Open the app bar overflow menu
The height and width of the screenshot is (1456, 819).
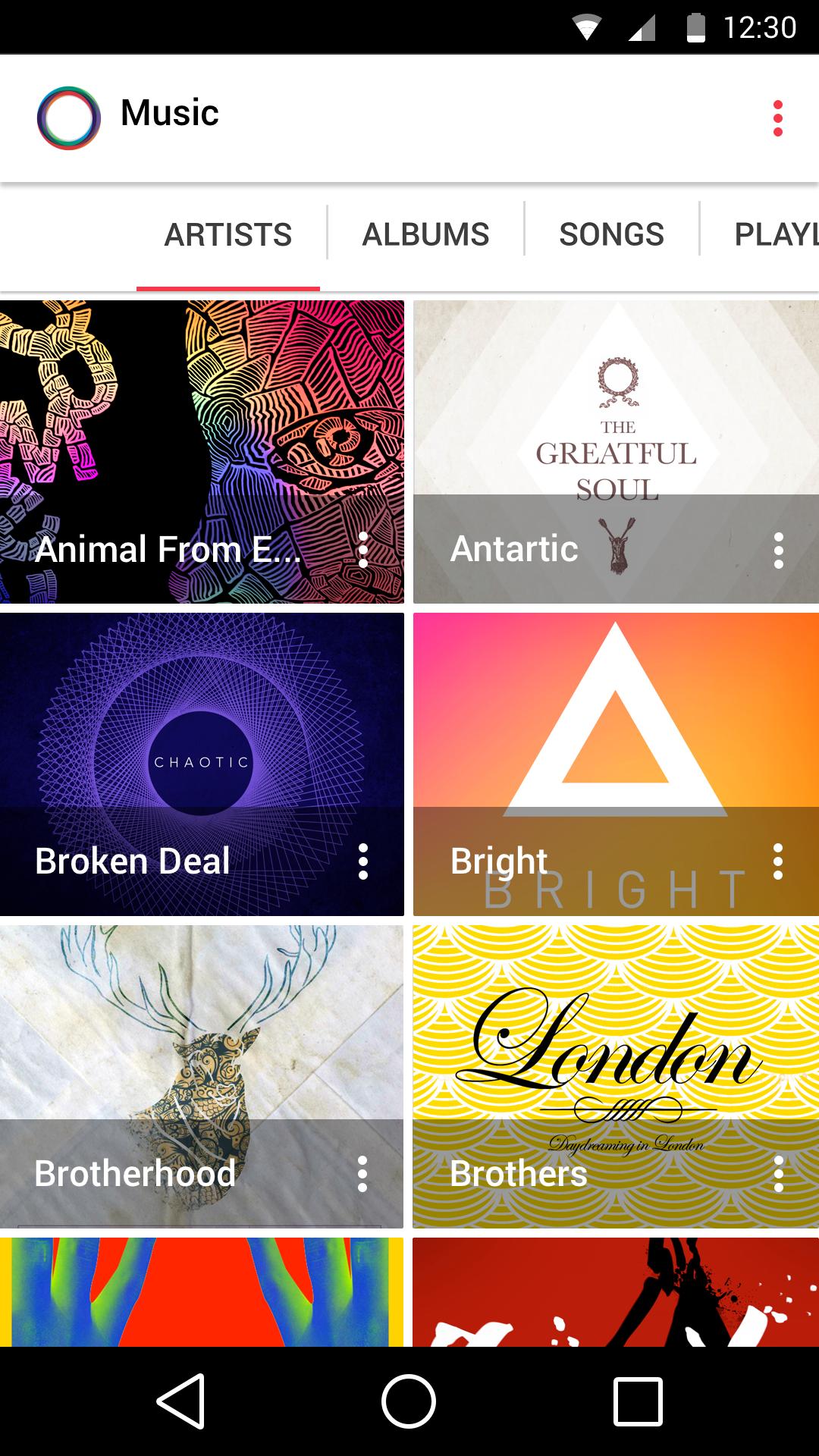(x=777, y=118)
